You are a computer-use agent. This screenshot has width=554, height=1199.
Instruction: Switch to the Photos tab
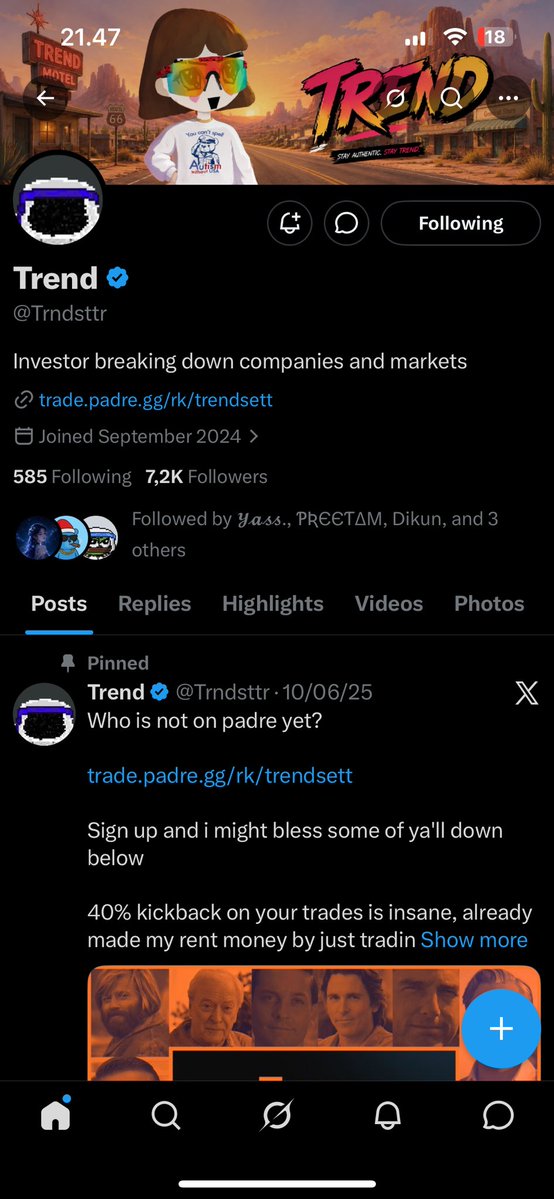489,603
